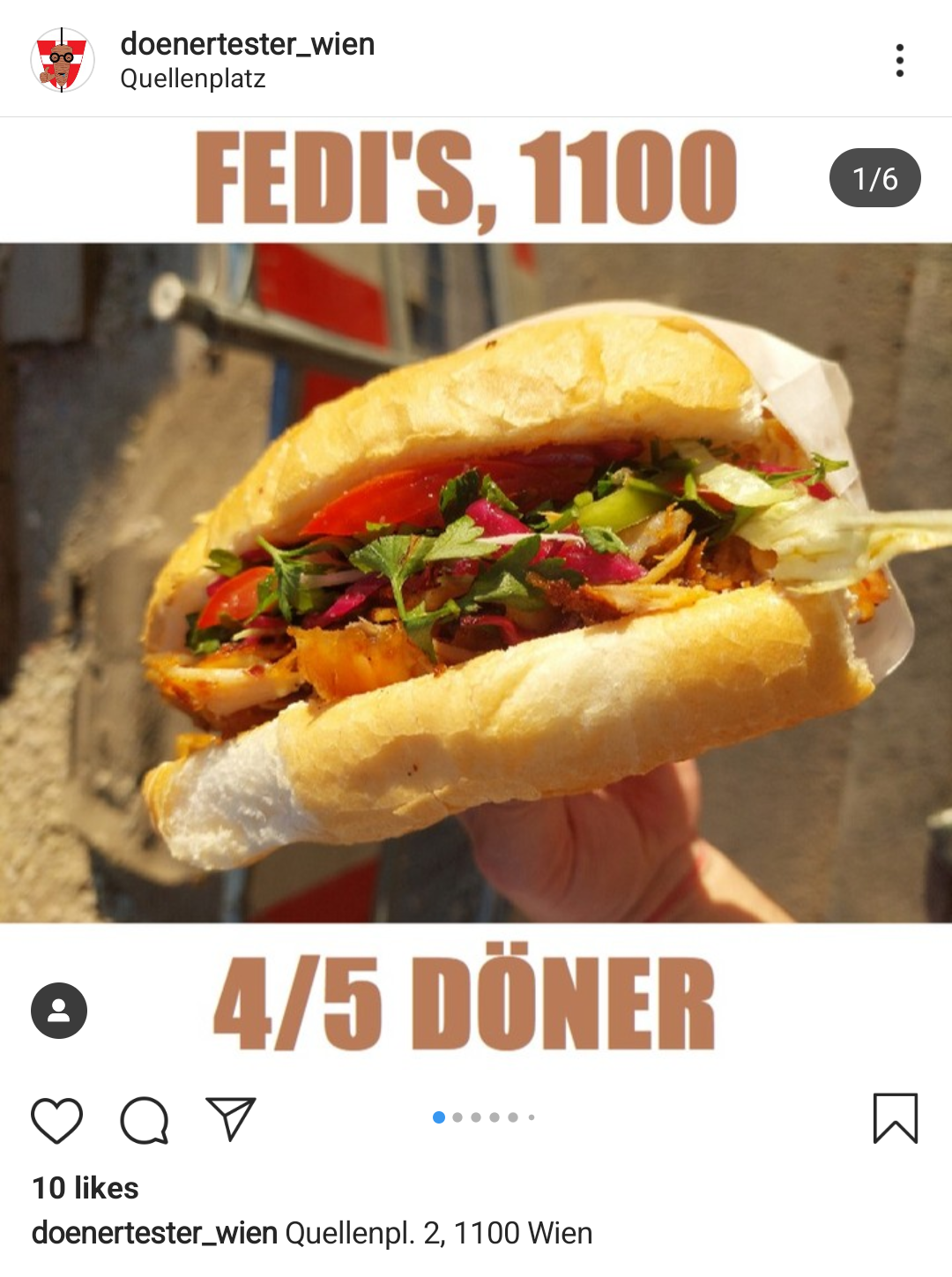Open the post overflow menu
The image size is (952, 1277).
point(899,60)
